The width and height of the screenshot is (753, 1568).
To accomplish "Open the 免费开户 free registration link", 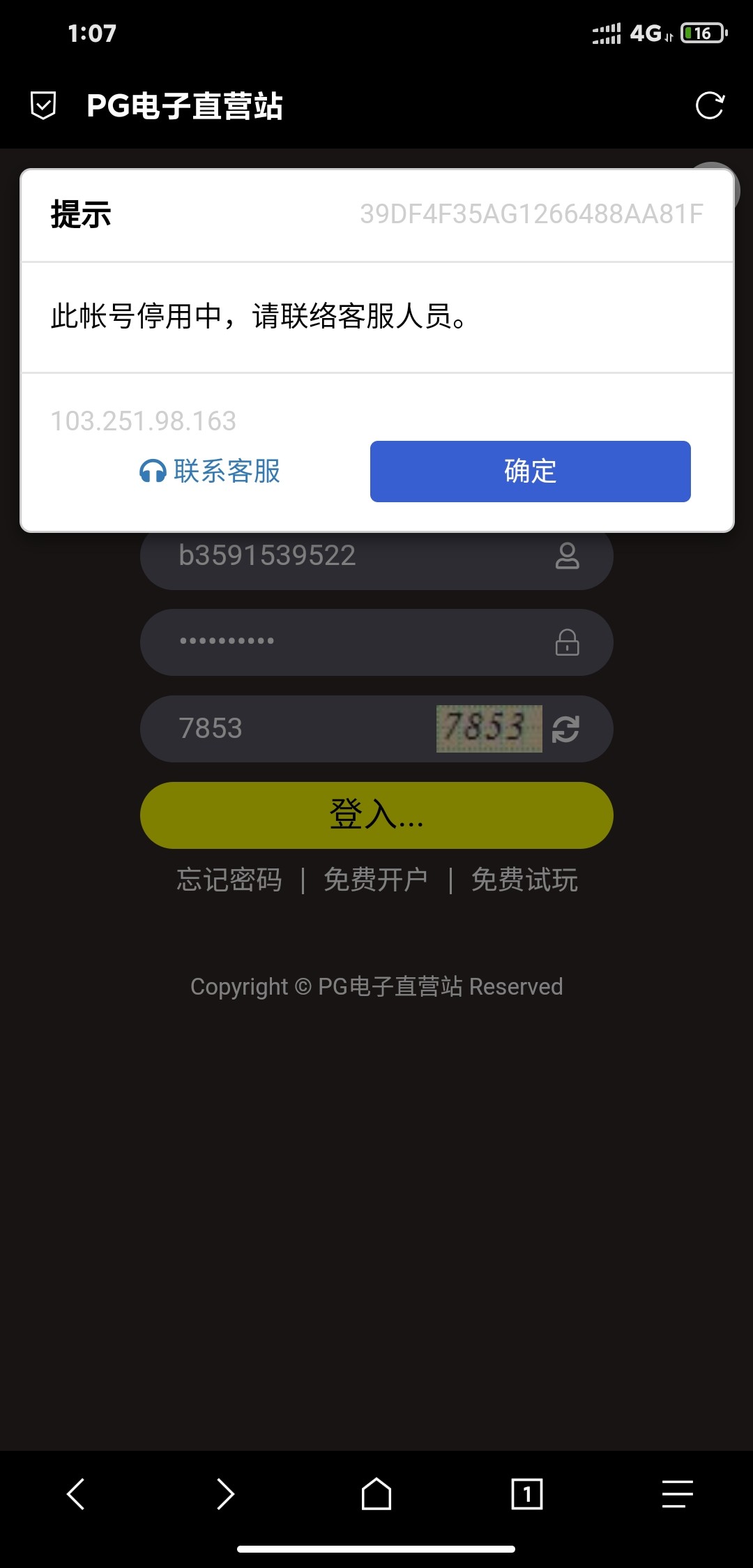I will 376,880.
